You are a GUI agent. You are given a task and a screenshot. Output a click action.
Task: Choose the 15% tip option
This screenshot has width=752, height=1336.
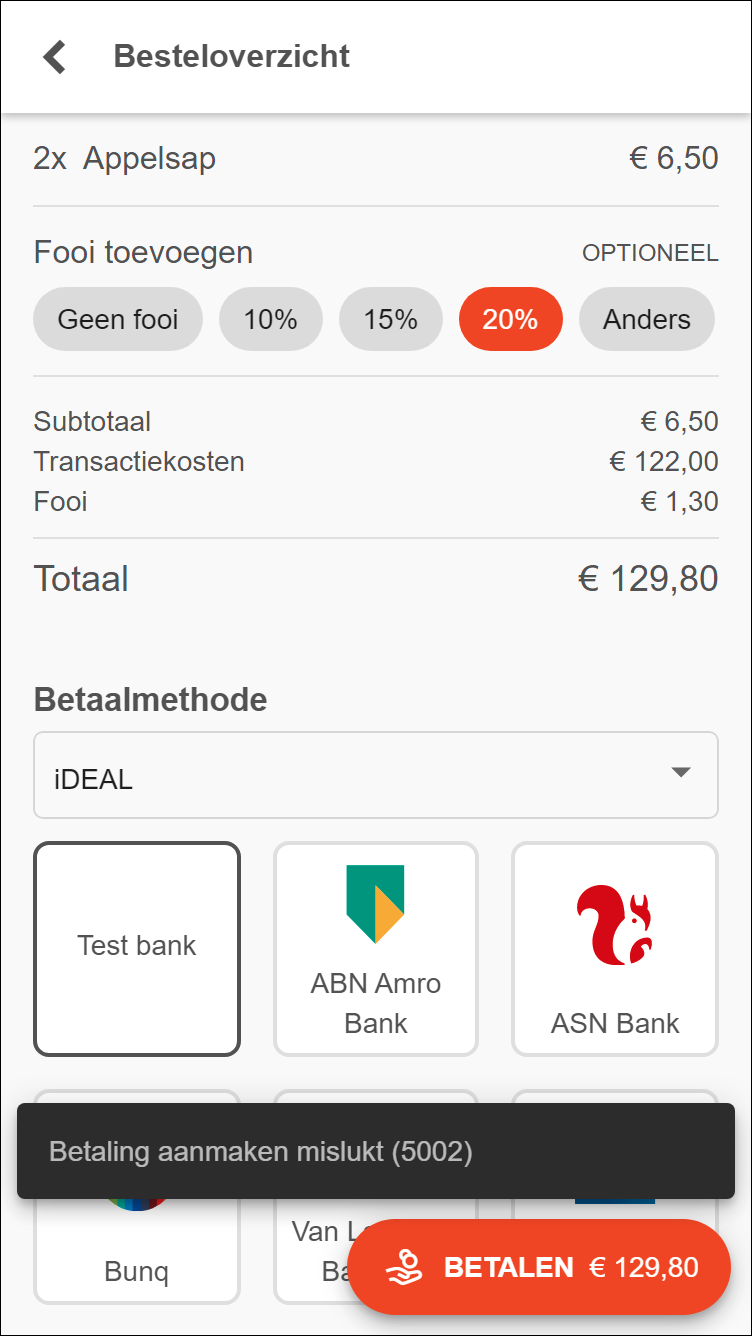[x=391, y=319]
